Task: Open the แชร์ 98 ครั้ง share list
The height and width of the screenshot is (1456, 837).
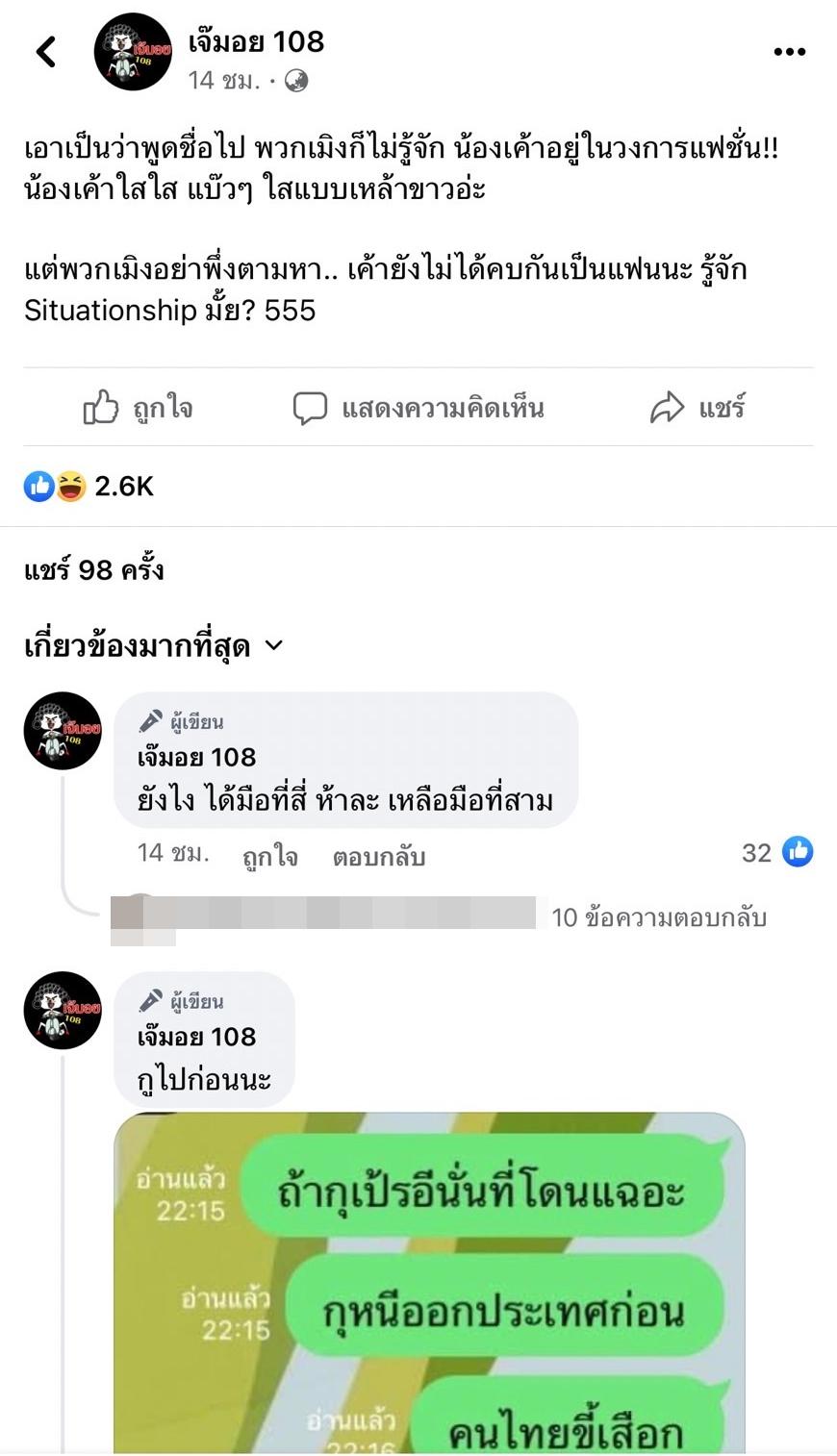Action: tap(94, 570)
